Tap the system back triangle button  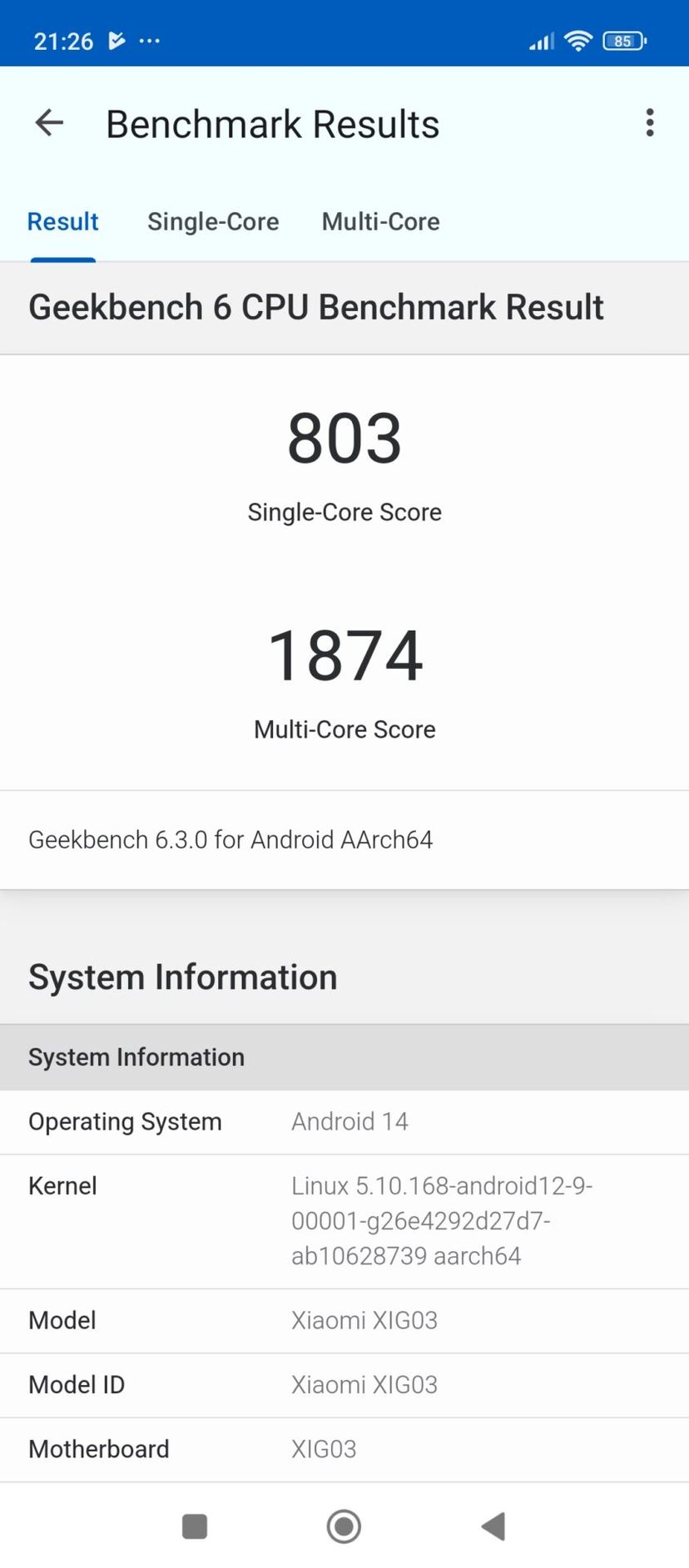click(x=494, y=1526)
